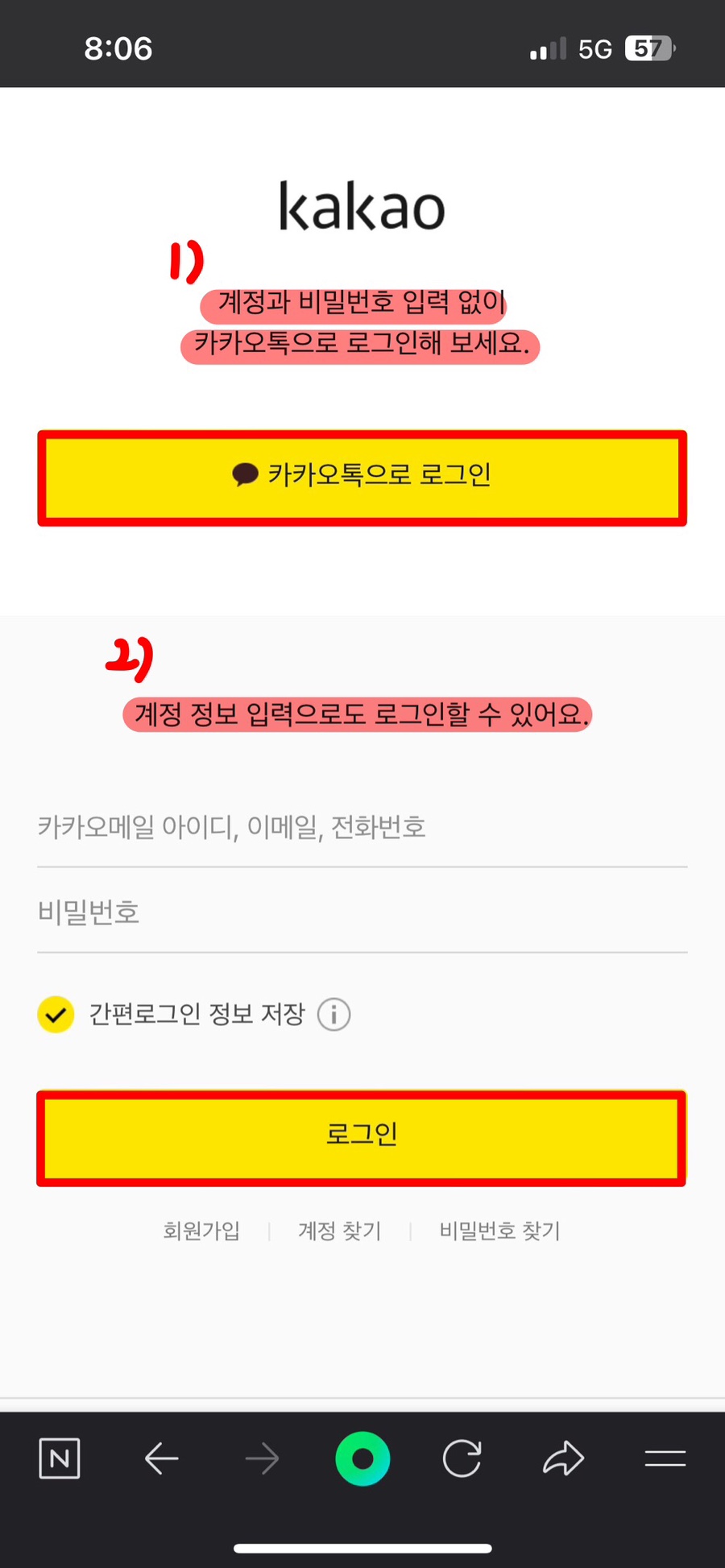
Task: Go back with the browser back arrow
Action: point(161,1458)
